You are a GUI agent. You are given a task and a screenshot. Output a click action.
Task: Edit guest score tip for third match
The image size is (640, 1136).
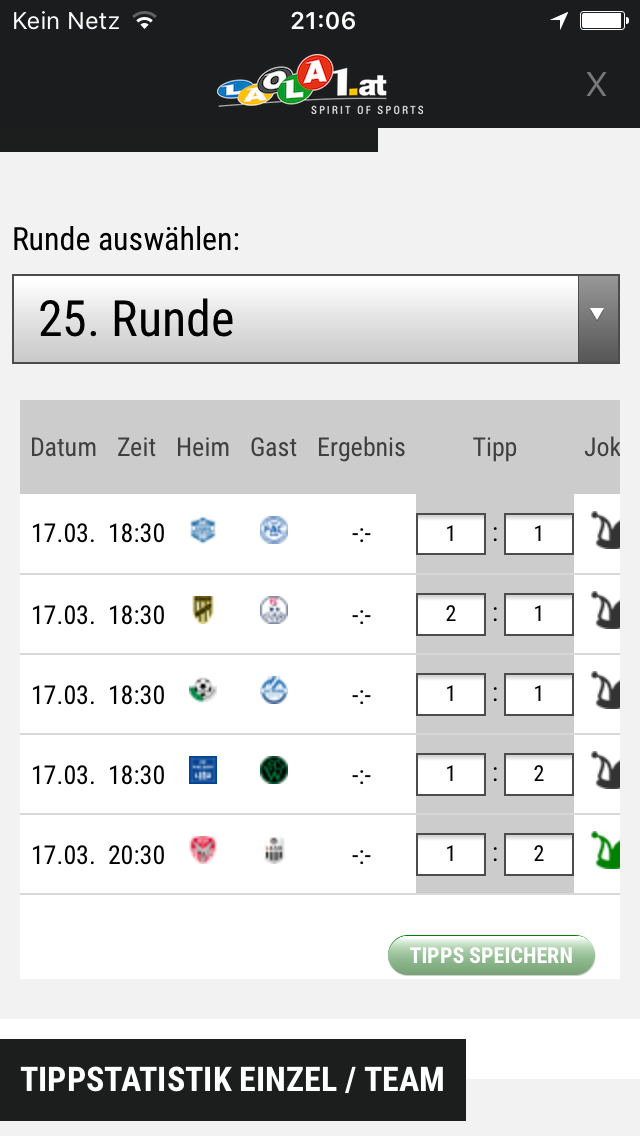click(x=539, y=694)
